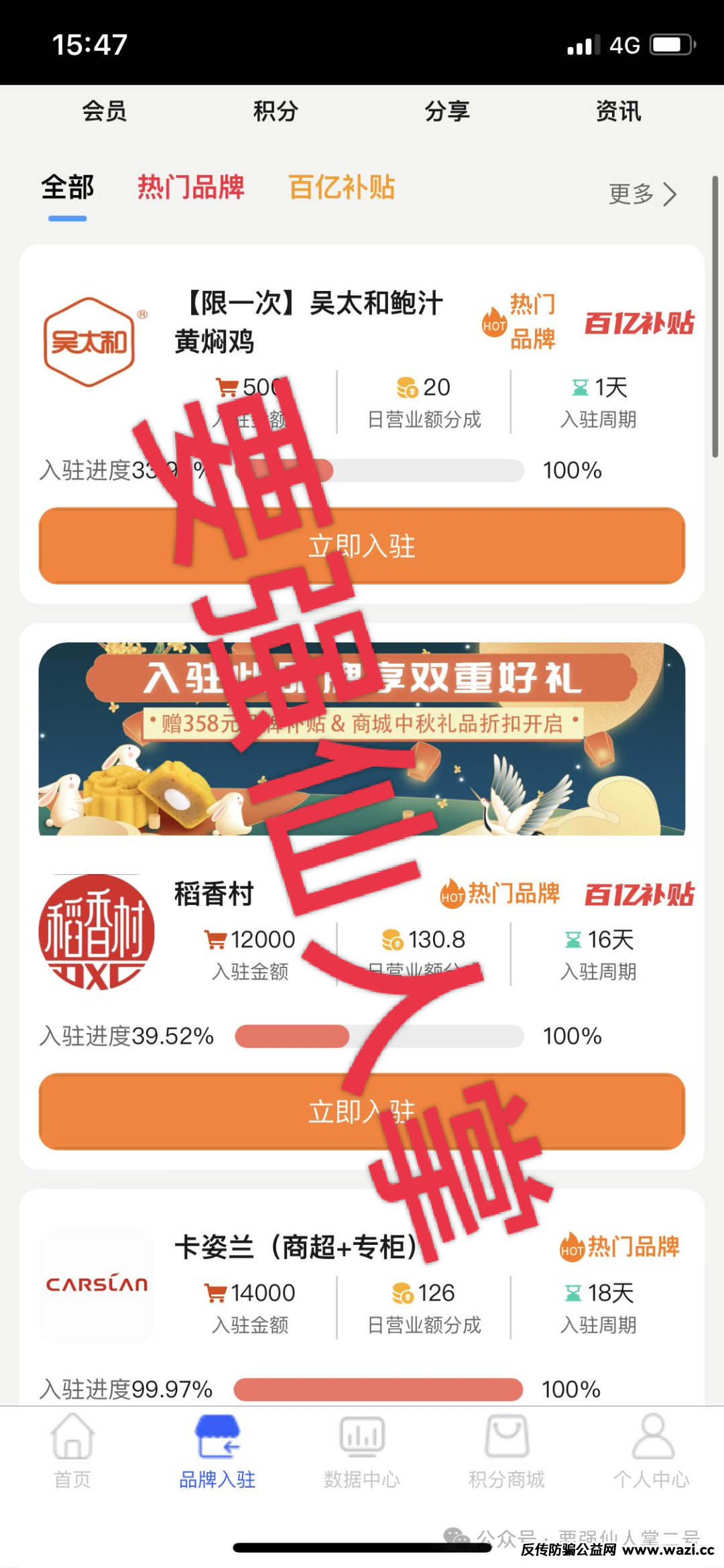Tap 立即入驻 for 稻香村

coord(362,1111)
